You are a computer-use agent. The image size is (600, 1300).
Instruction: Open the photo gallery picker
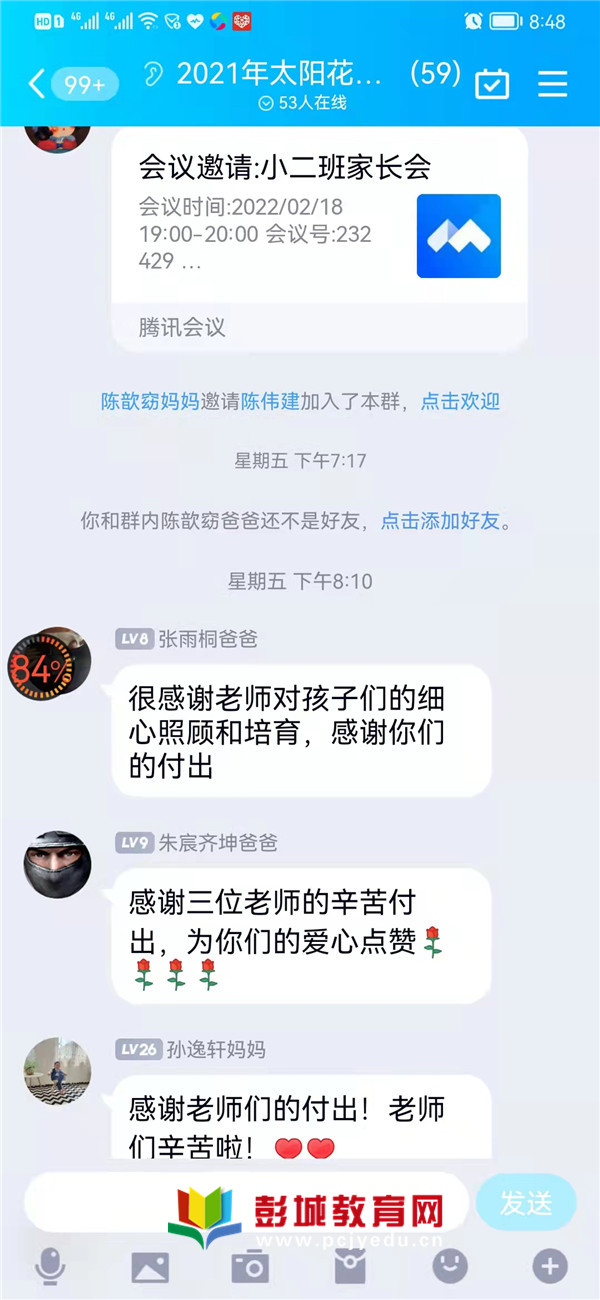(x=150, y=1267)
